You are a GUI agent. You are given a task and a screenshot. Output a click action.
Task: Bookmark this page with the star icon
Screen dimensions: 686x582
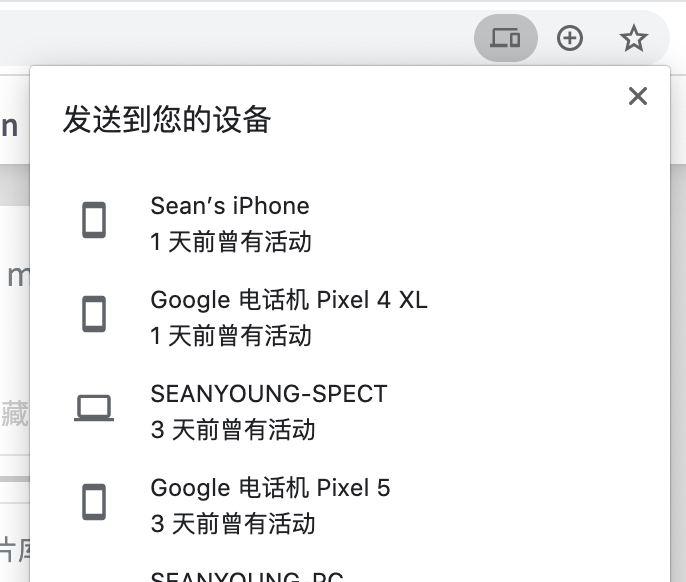pos(633,39)
